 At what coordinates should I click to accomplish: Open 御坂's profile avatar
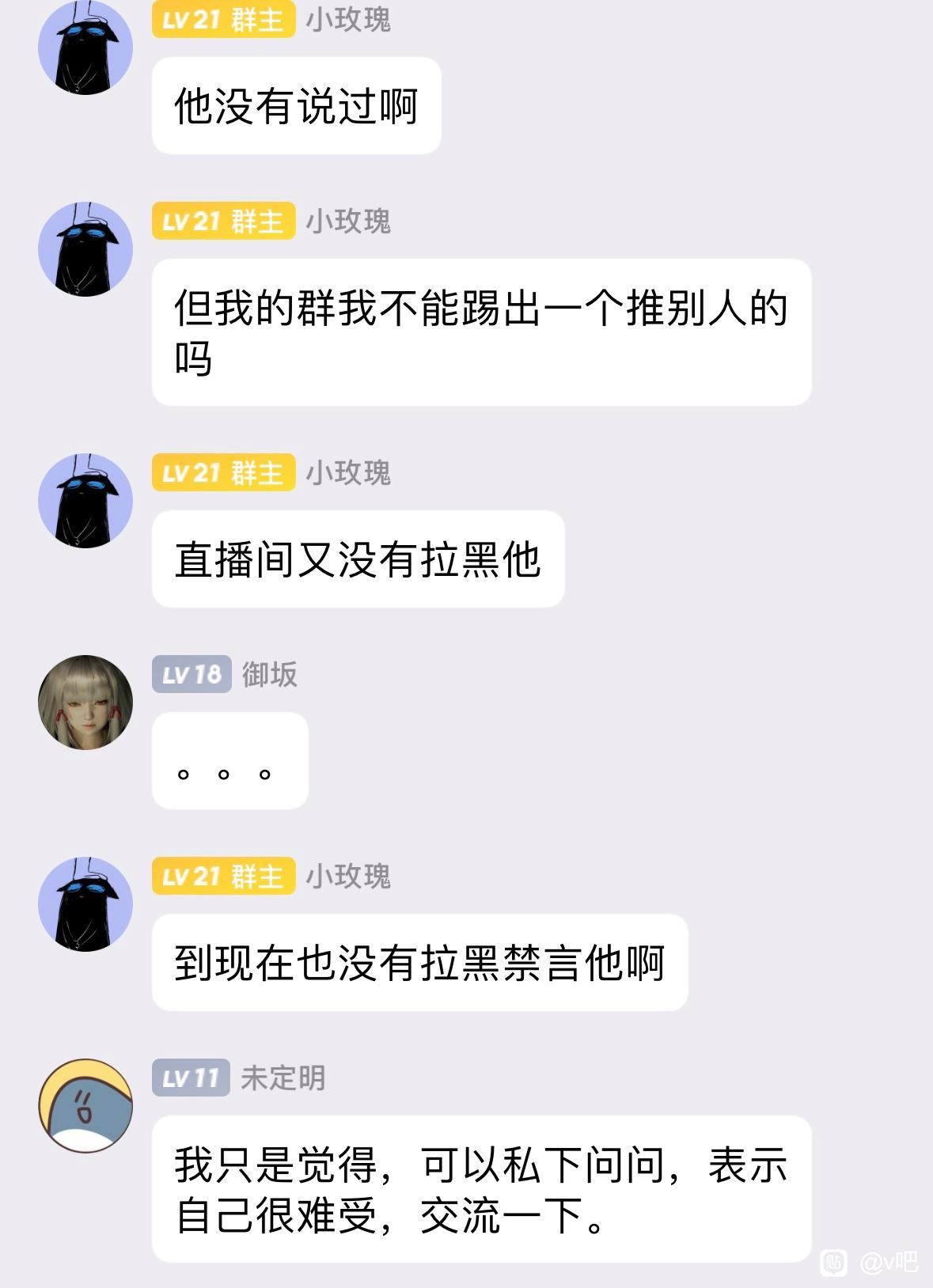(x=85, y=703)
